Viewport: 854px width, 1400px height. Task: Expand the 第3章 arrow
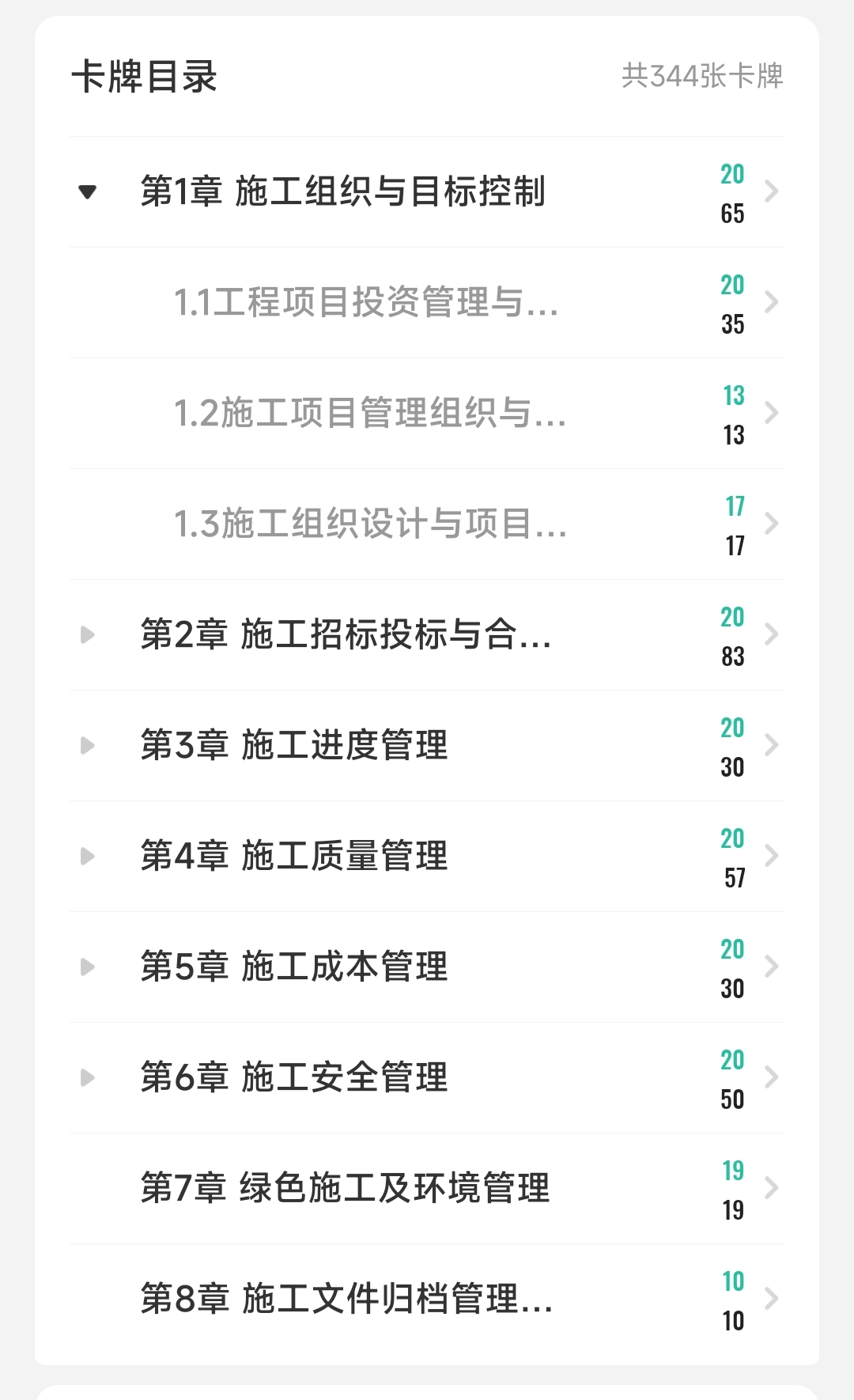pos(88,745)
